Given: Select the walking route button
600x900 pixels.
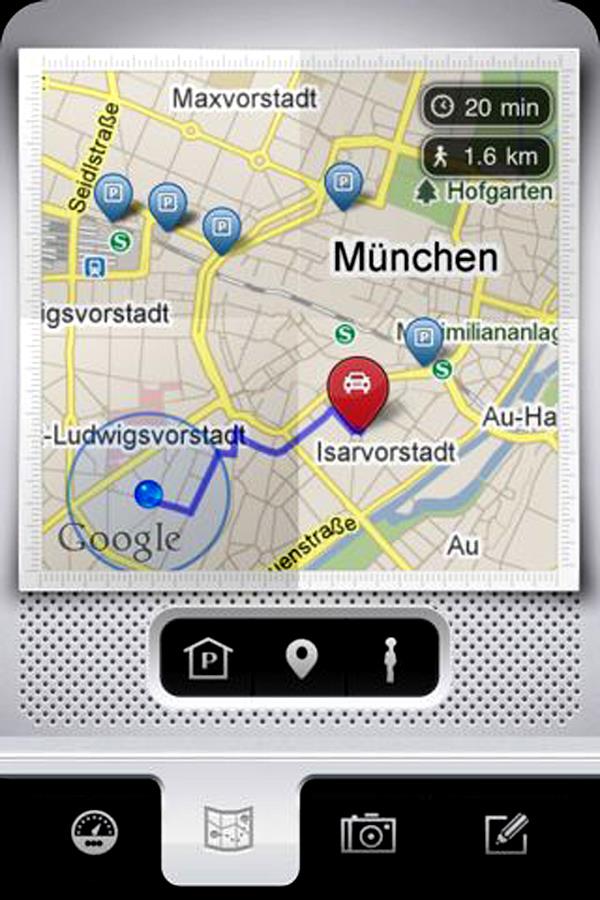Looking at the screenshot, I should [390, 658].
